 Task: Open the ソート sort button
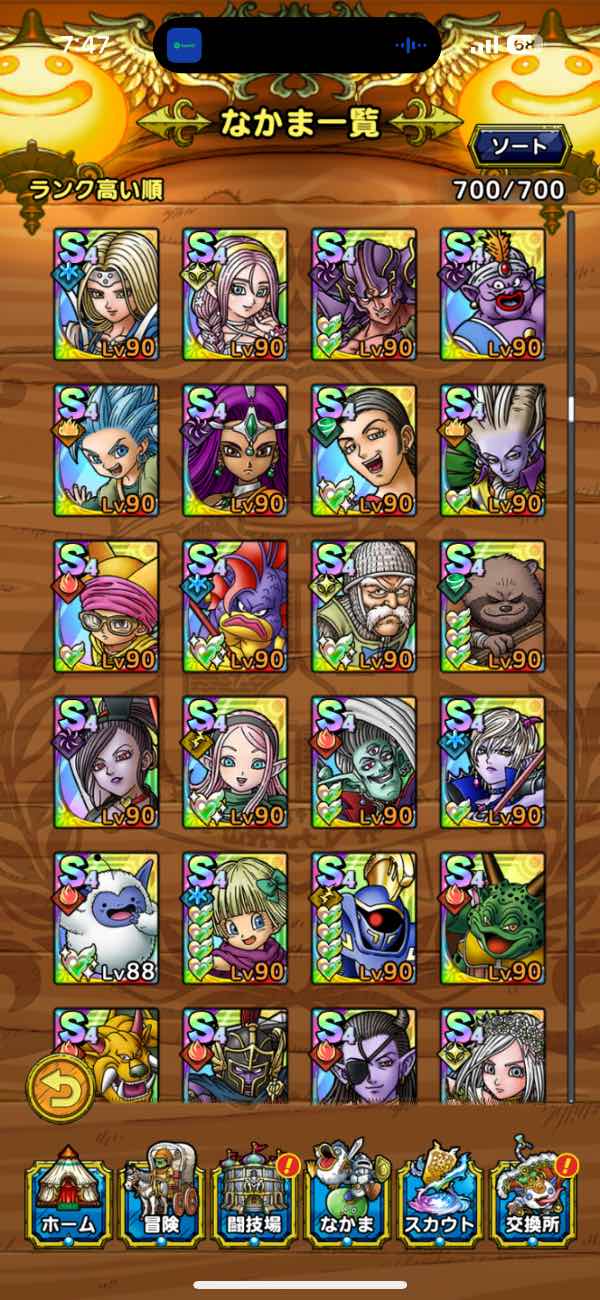click(x=518, y=147)
